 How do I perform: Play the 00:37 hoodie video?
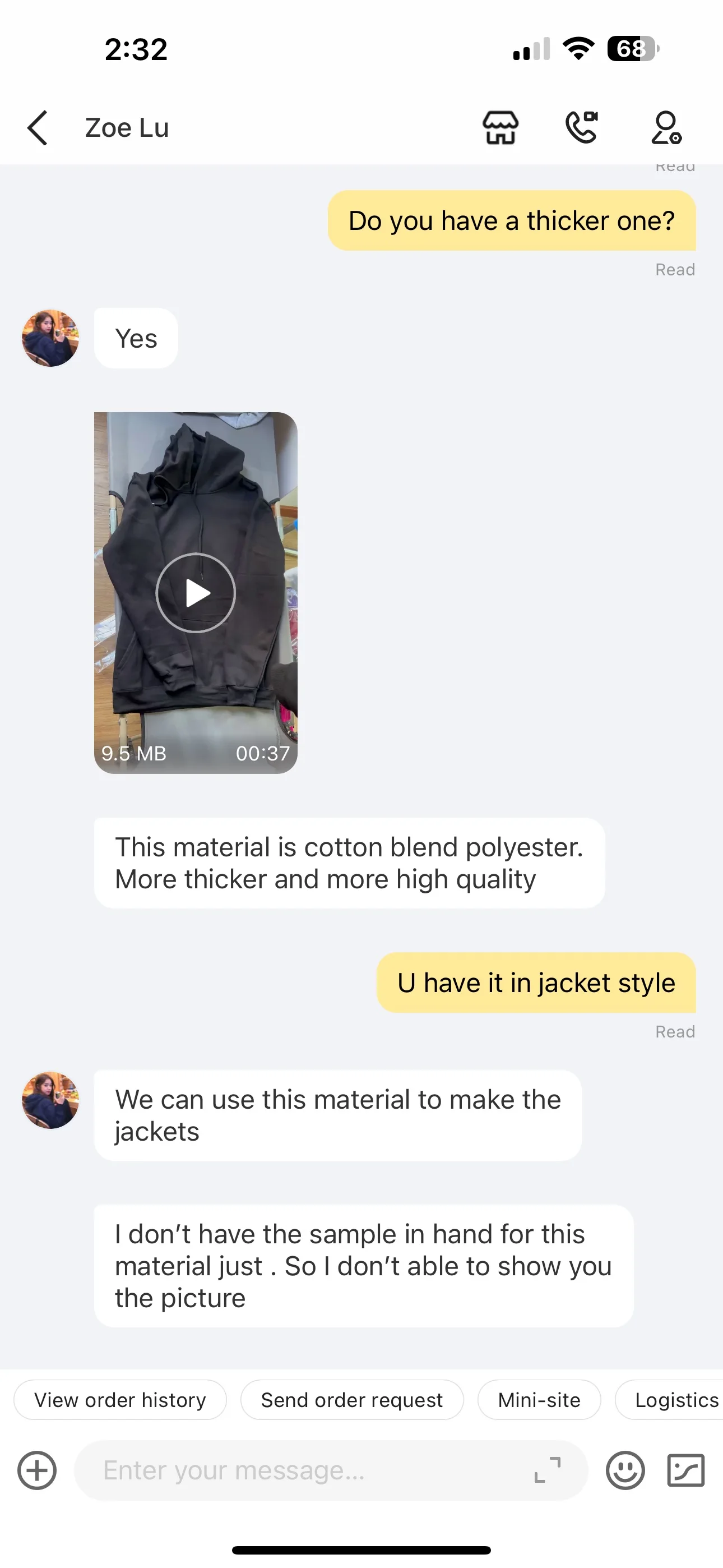(196, 593)
